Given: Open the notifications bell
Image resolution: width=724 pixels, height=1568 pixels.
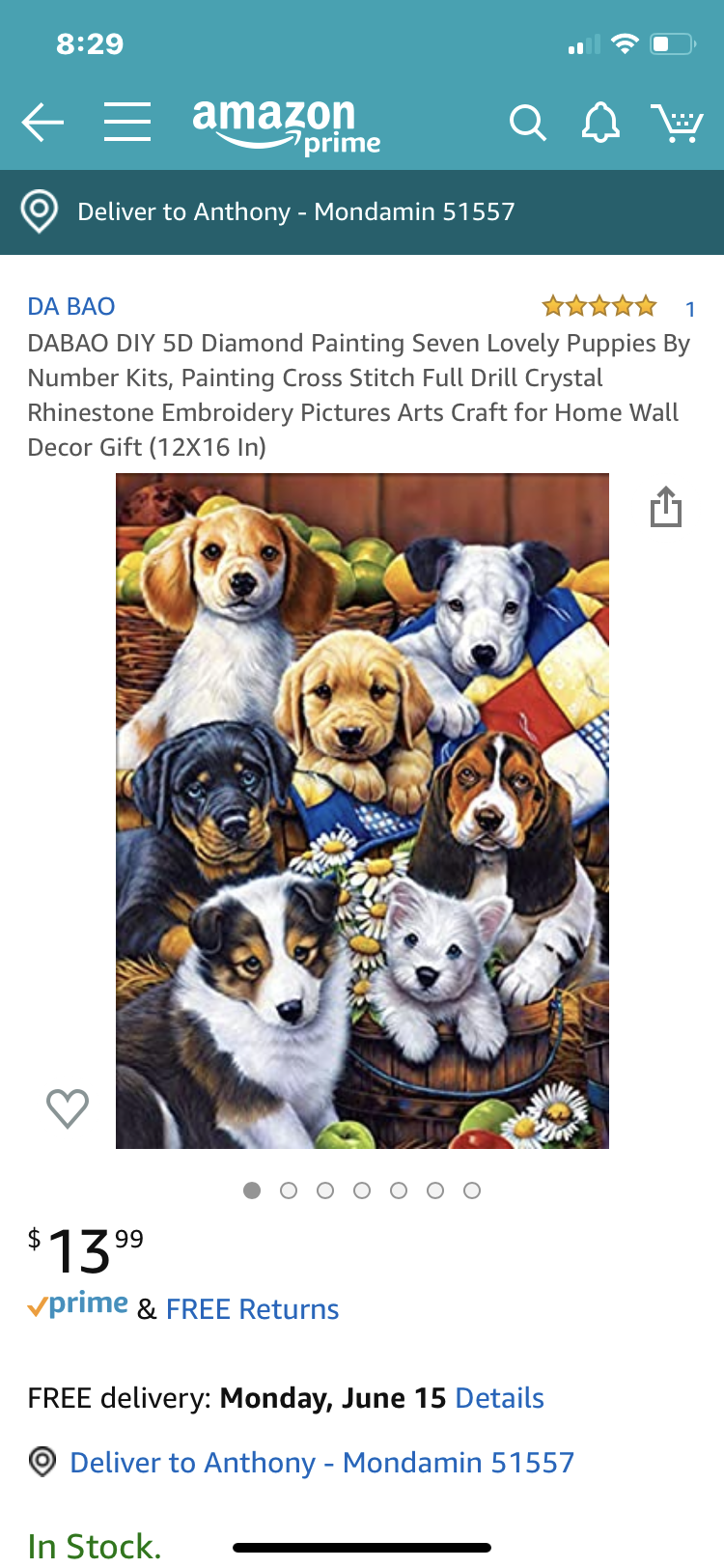Looking at the screenshot, I should [600, 124].
